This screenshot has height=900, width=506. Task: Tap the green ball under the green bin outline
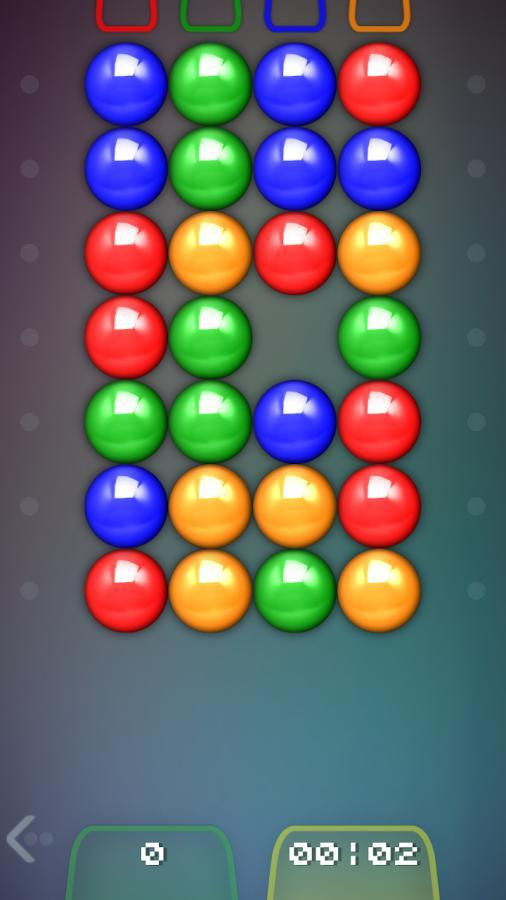(210, 84)
